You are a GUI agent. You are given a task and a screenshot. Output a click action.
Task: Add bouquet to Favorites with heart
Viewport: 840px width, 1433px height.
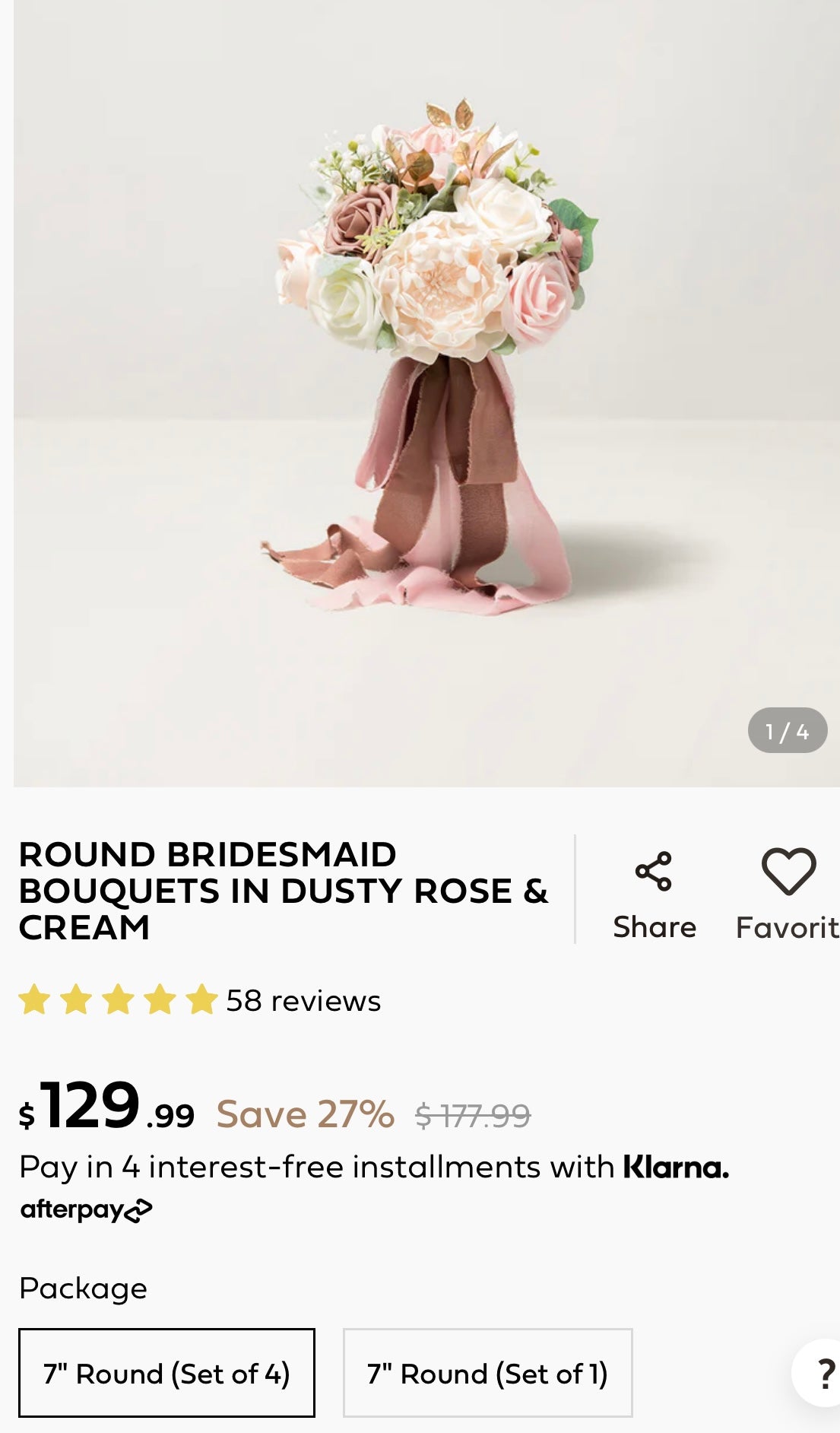pyautogui.click(x=788, y=890)
